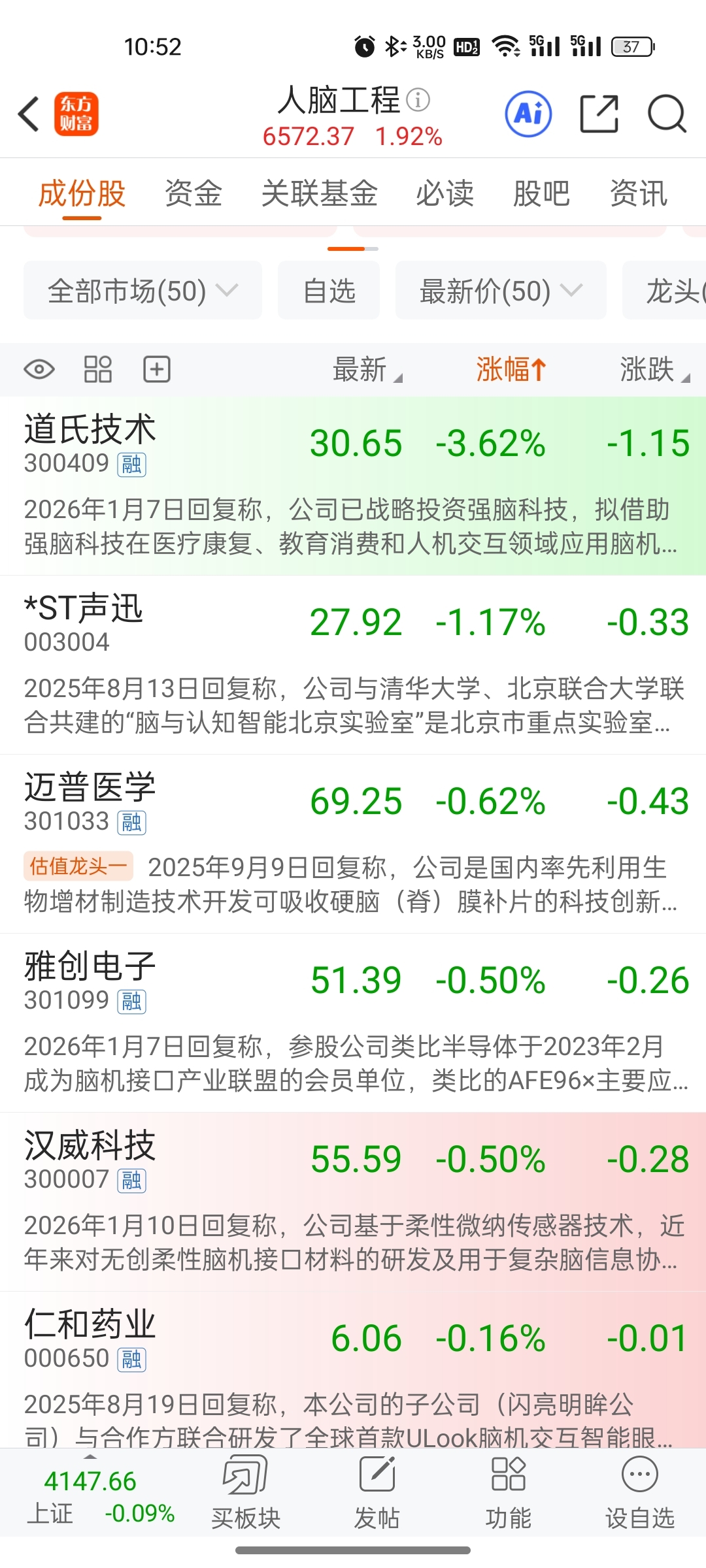This screenshot has width=706, height=1568.
Task: Select the 自选 filter chip
Action: (x=329, y=290)
